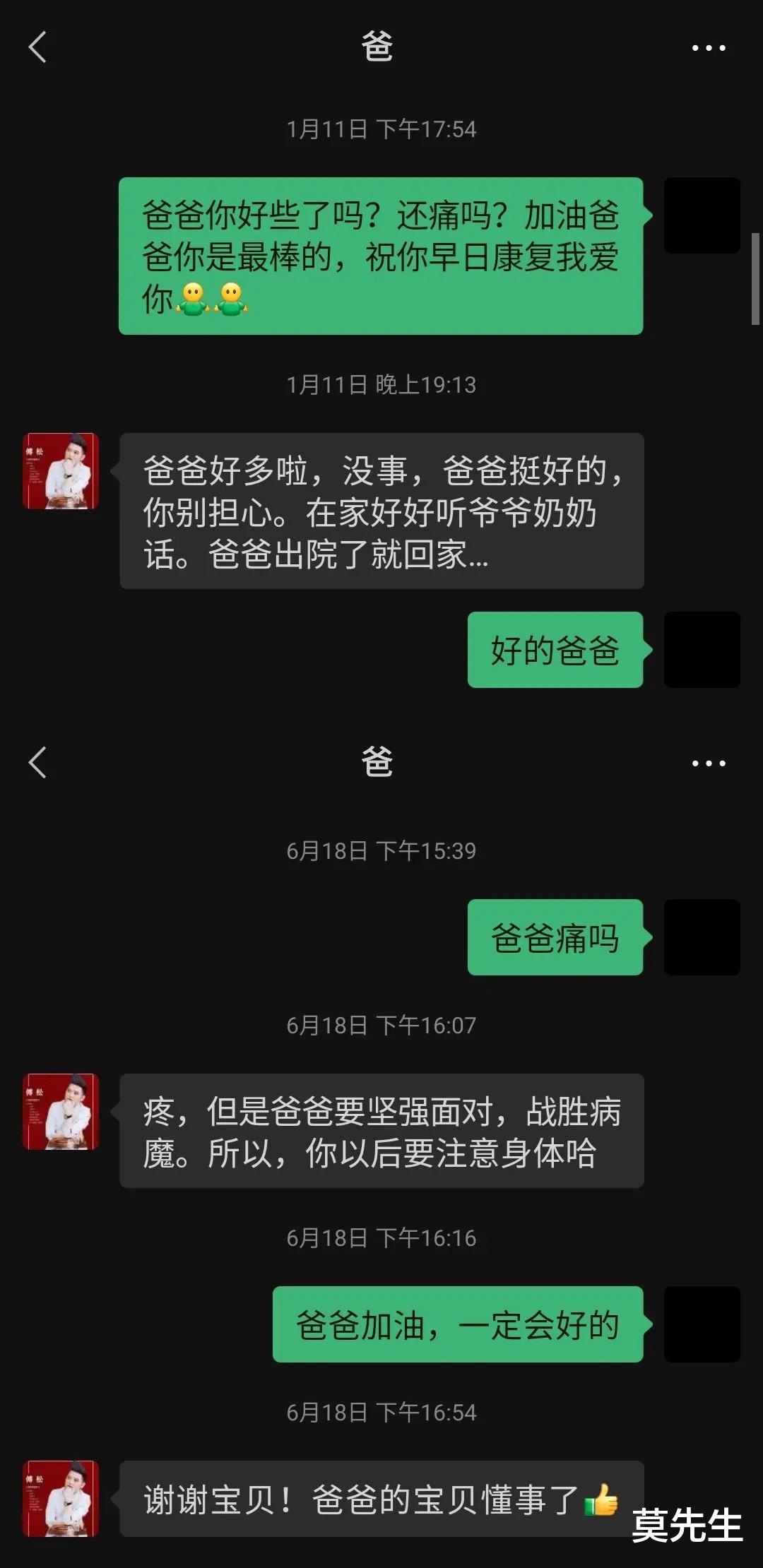Tap your blacked-out avatar beside the first green message
Screen dimensions: 763x1568
[x=702, y=215]
